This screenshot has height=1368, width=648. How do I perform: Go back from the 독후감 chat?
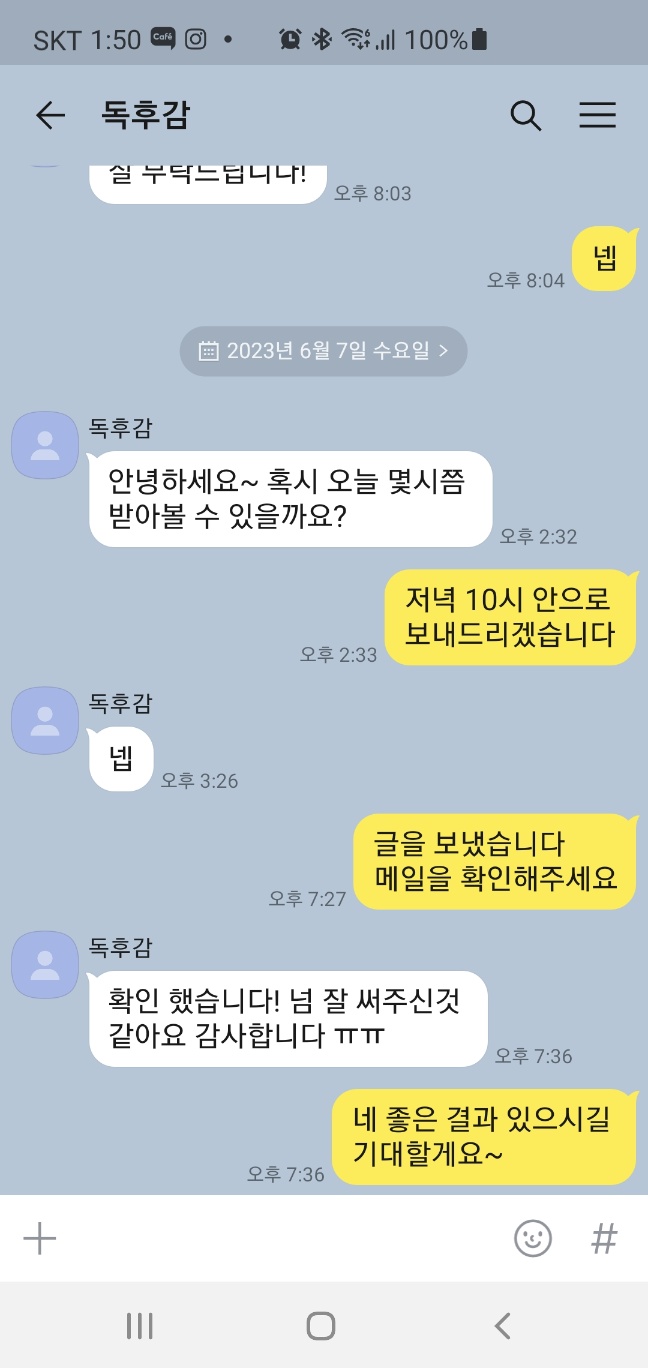tap(49, 116)
